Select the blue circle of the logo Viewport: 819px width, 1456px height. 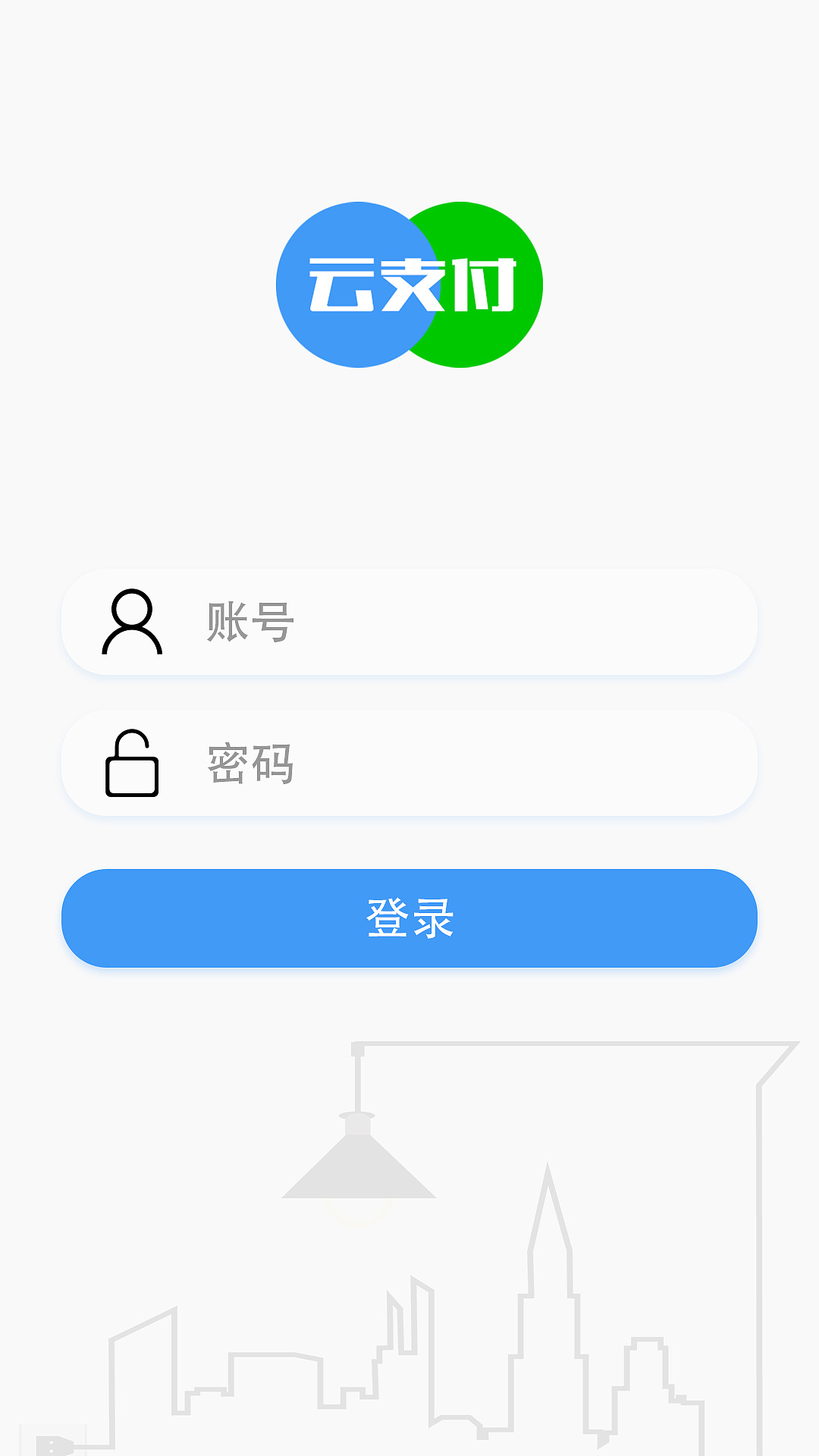341,283
